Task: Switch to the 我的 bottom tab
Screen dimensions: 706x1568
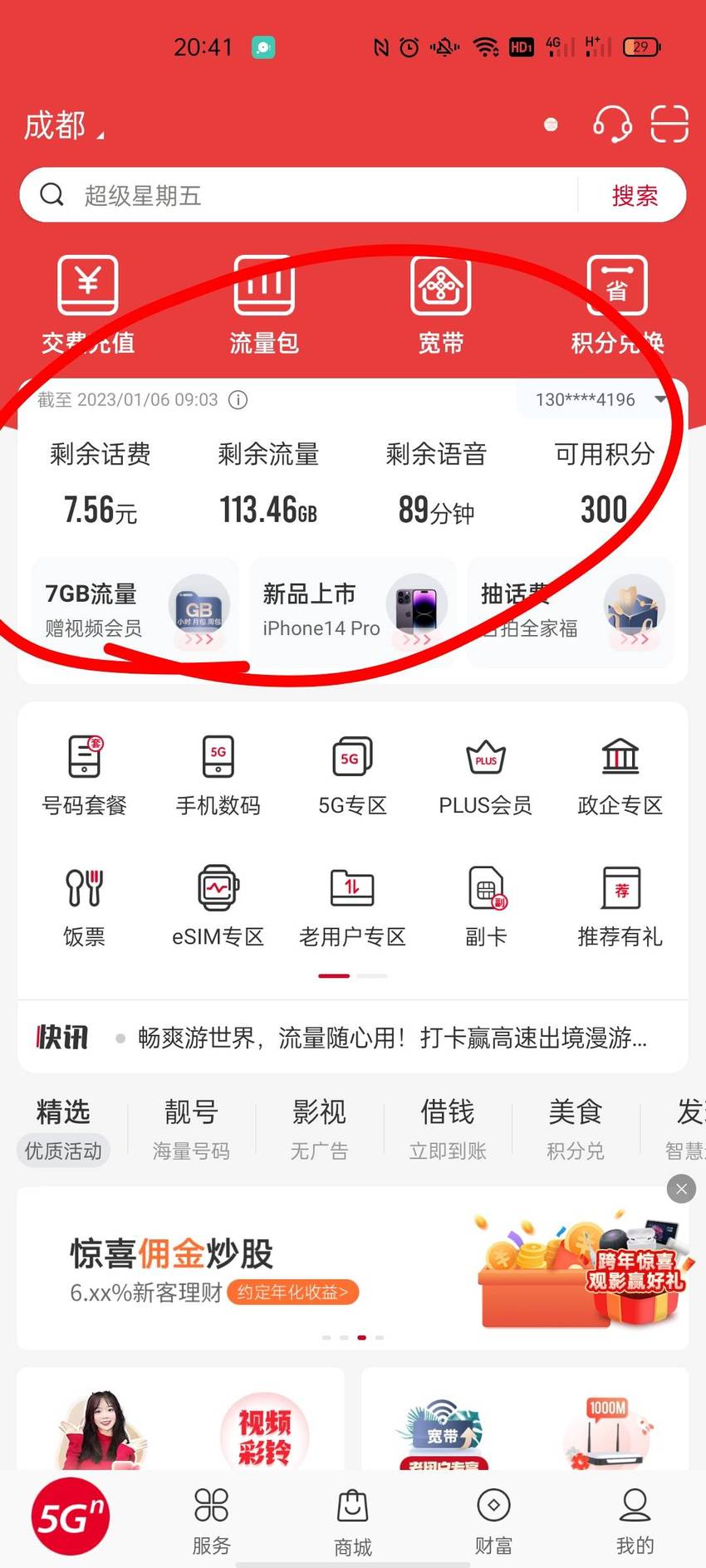Action: pyautogui.click(x=635, y=1522)
